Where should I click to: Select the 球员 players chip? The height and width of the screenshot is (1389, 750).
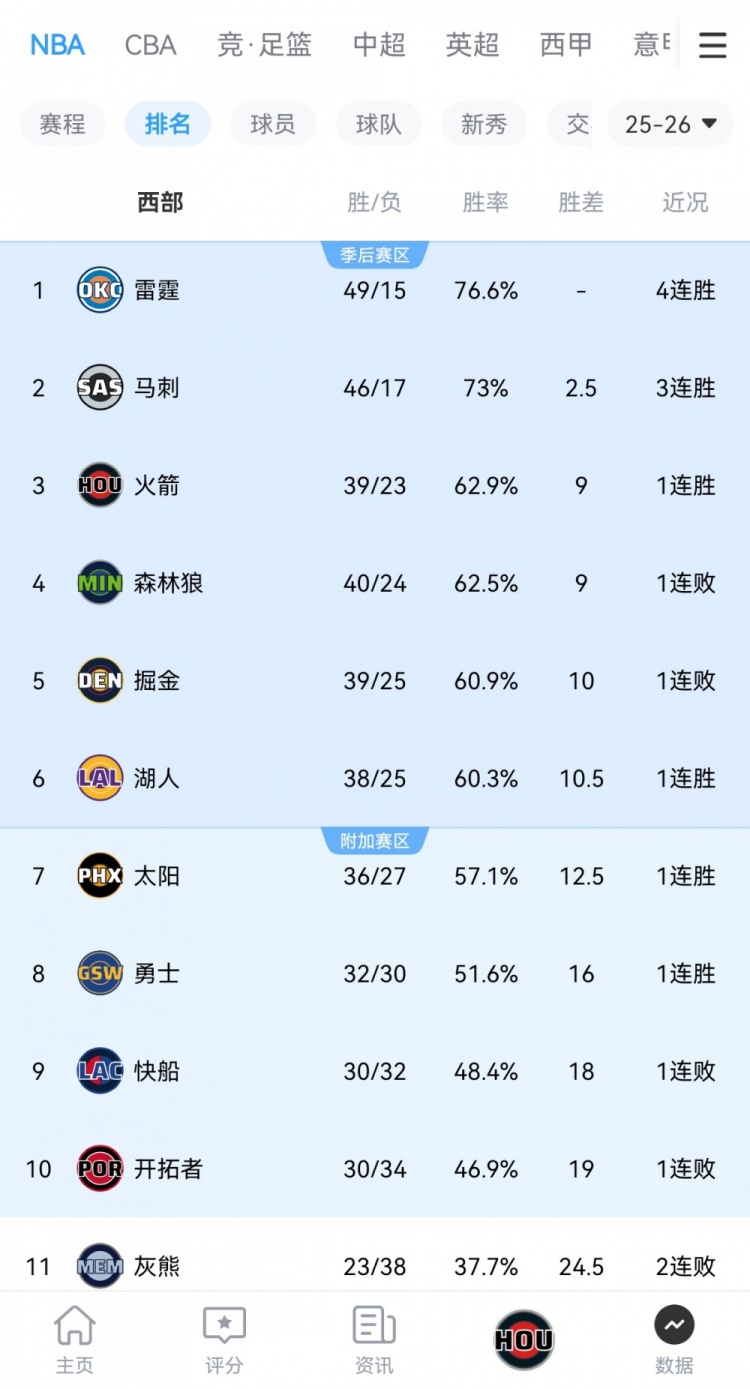(273, 124)
